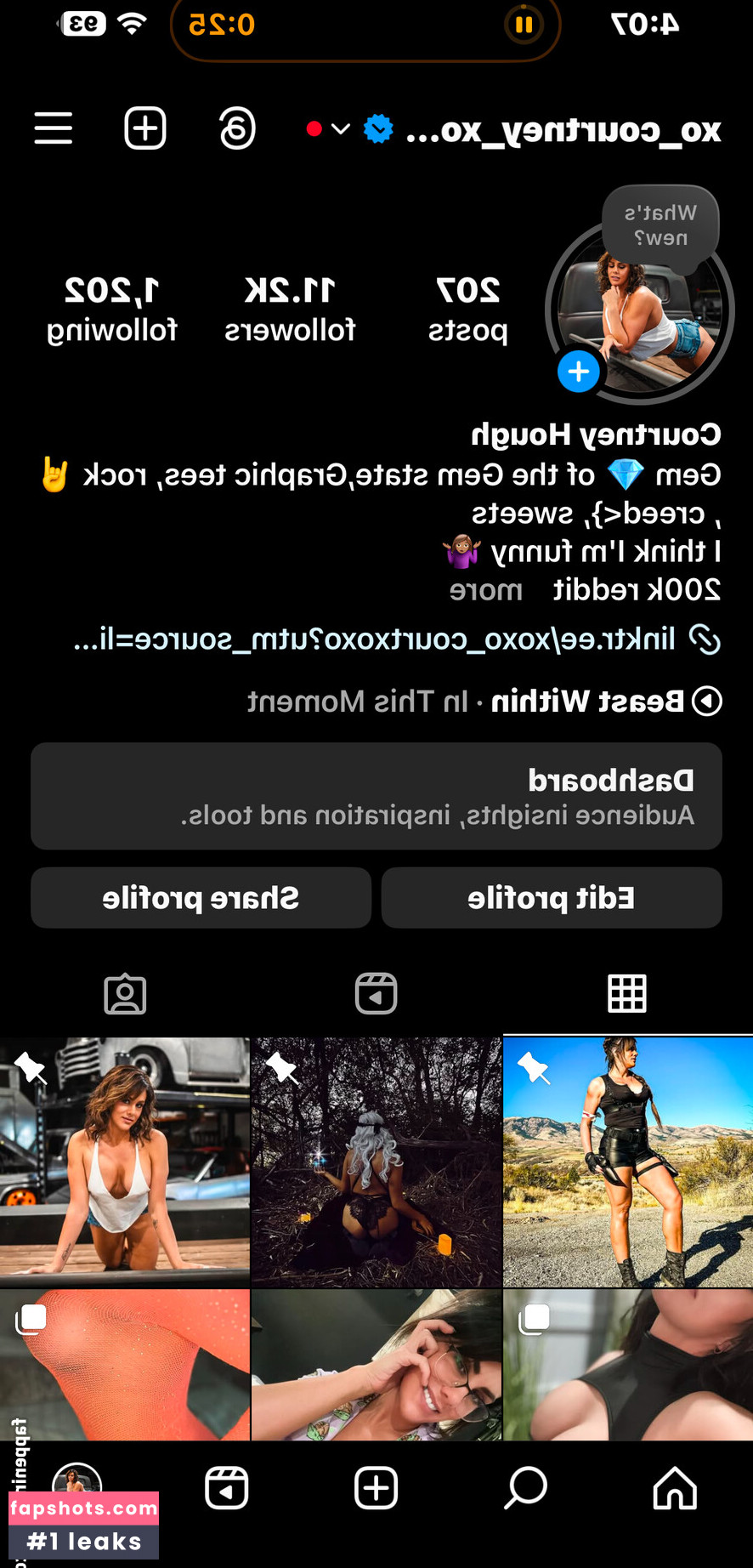Tap the blue verified badge
The width and height of the screenshot is (753, 1568).
click(x=378, y=128)
